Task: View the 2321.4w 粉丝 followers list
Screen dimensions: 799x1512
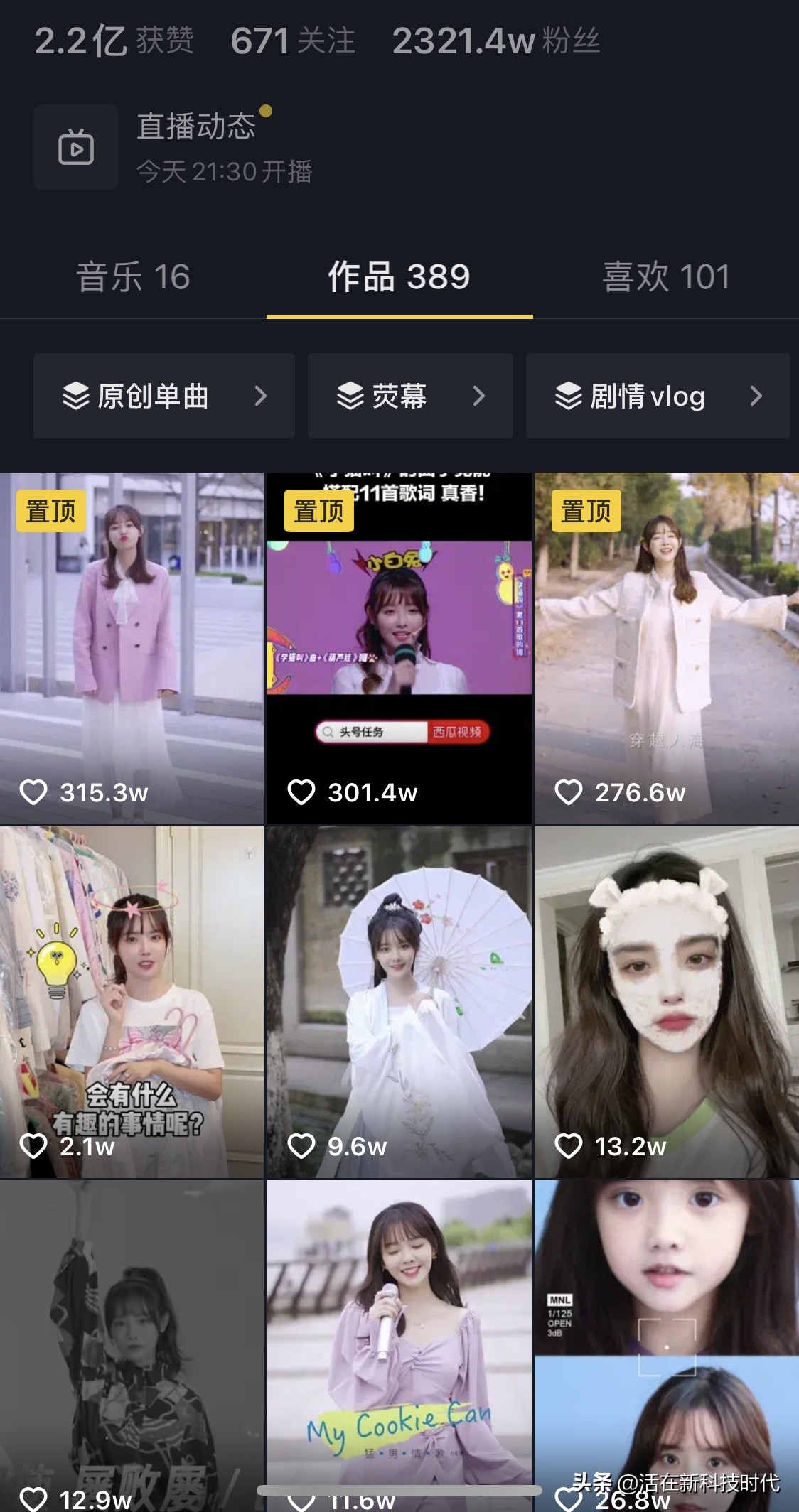Action: click(x=496, y=41)
